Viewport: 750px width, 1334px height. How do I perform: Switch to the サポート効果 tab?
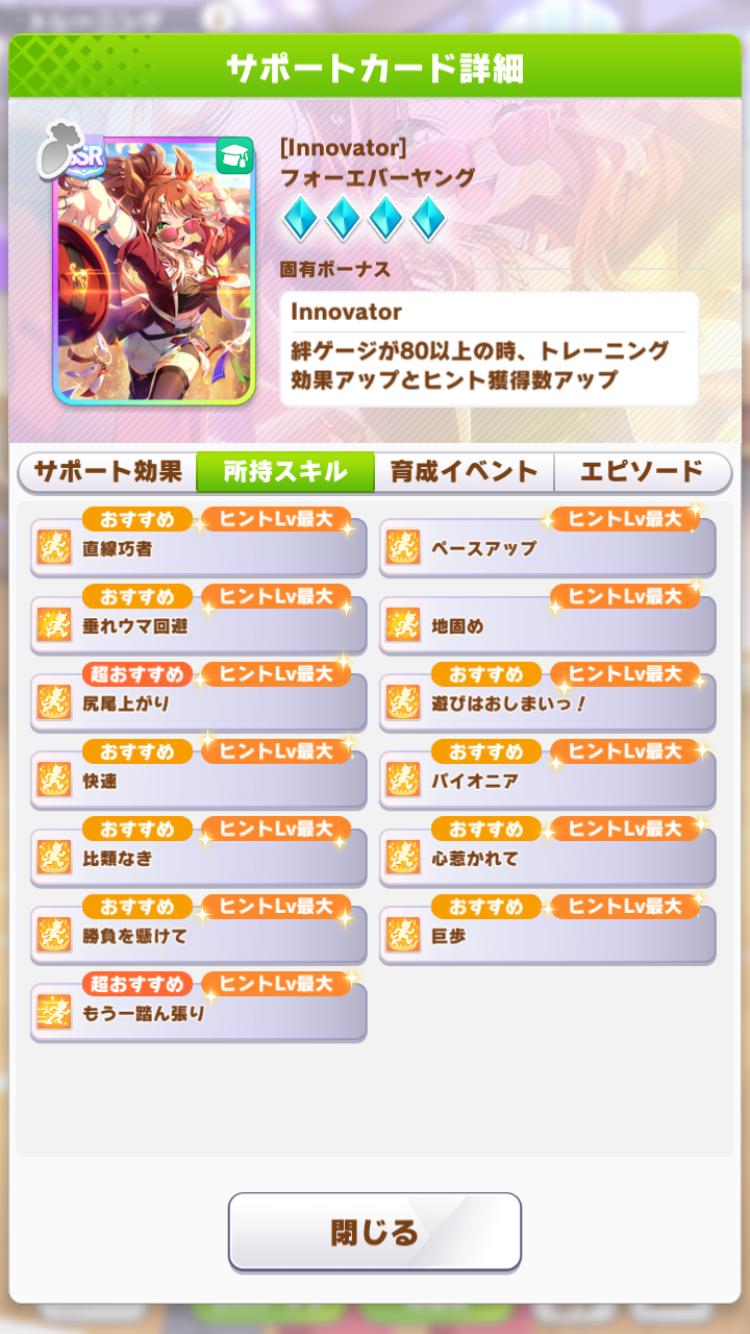(x=108, y=472)
